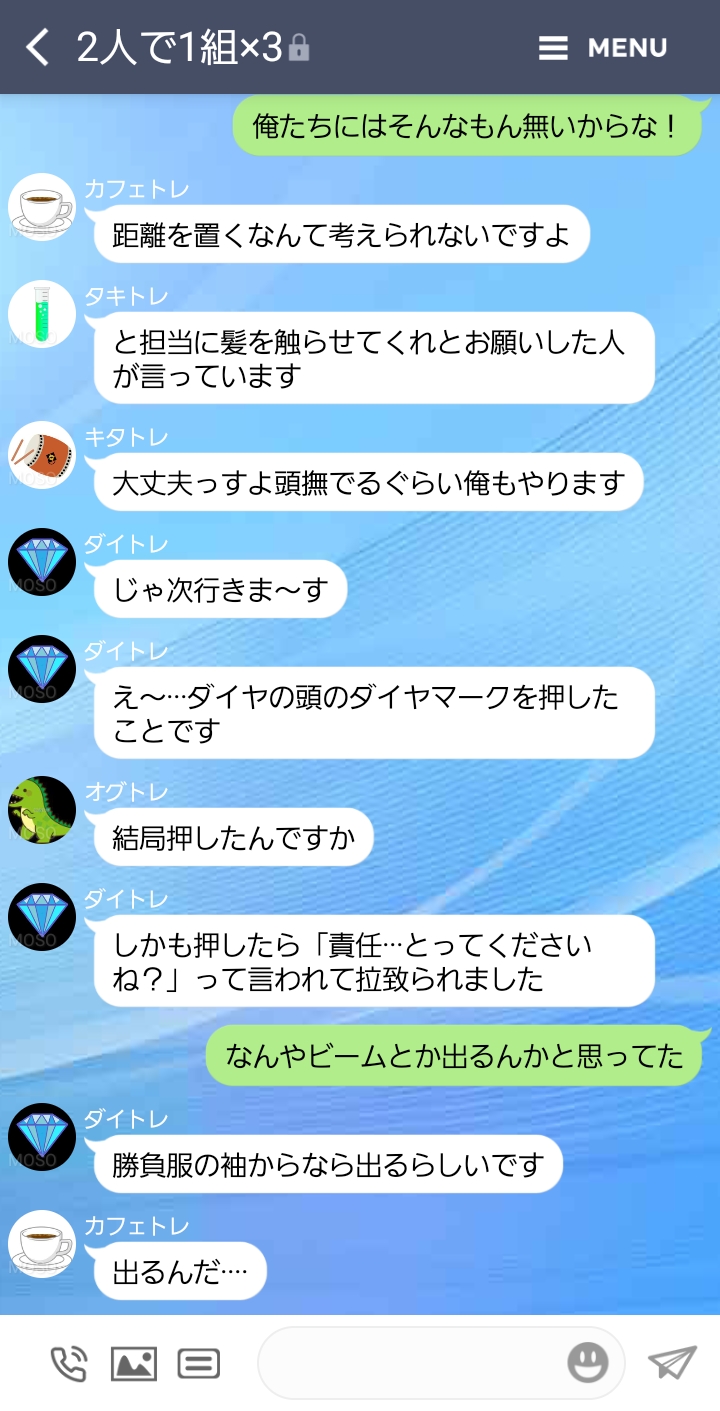Image resolution: width=720 pixels, height=1411 pixels.
Task: Open the emoji smiley picker
Action: tap(587, 1362)
